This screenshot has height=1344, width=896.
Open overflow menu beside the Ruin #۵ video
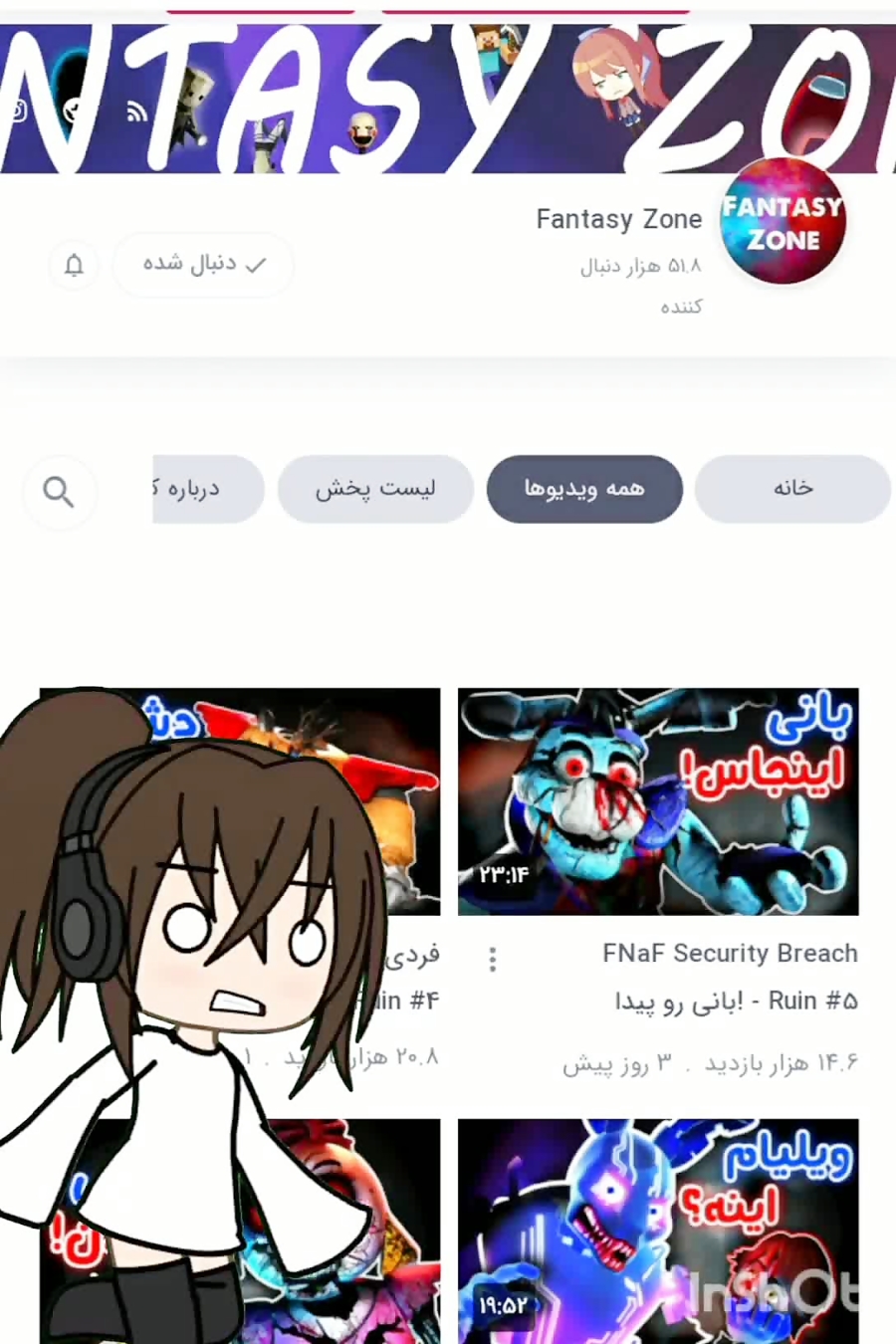pyautogui.click(x=492, y=959)
